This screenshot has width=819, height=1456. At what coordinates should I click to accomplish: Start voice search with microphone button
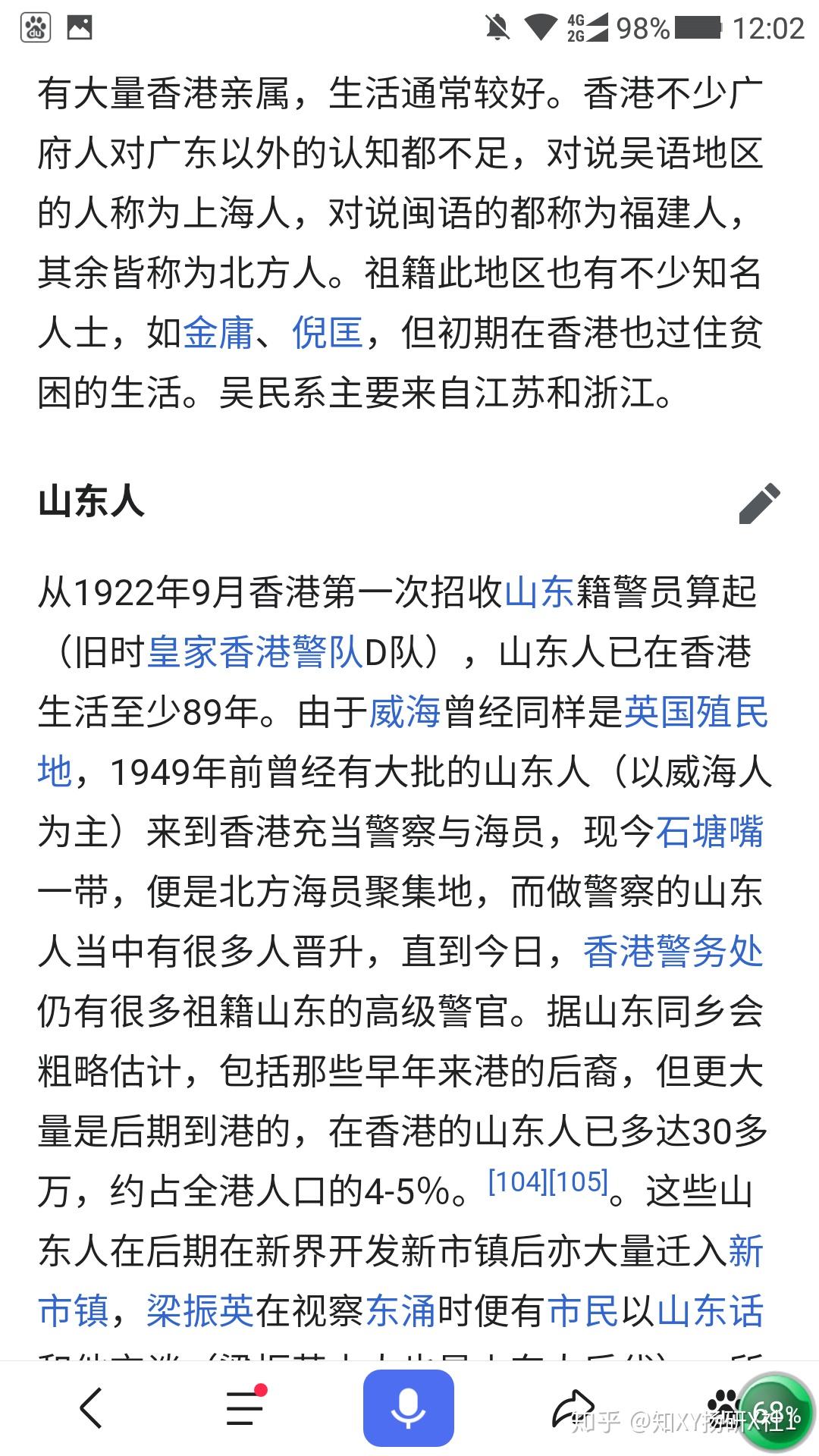click(408, 1408)
